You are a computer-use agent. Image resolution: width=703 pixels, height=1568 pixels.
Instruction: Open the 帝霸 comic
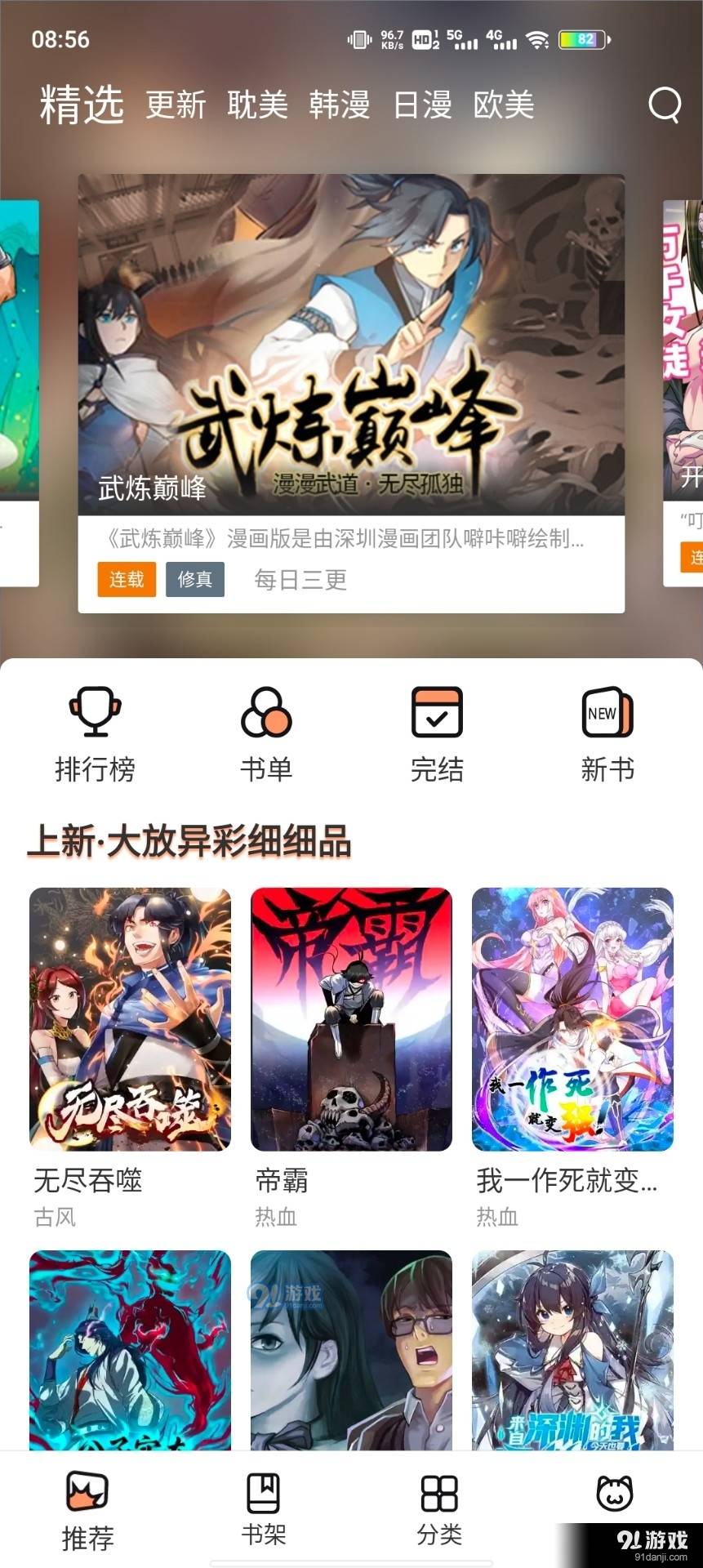click(351, 1019)
